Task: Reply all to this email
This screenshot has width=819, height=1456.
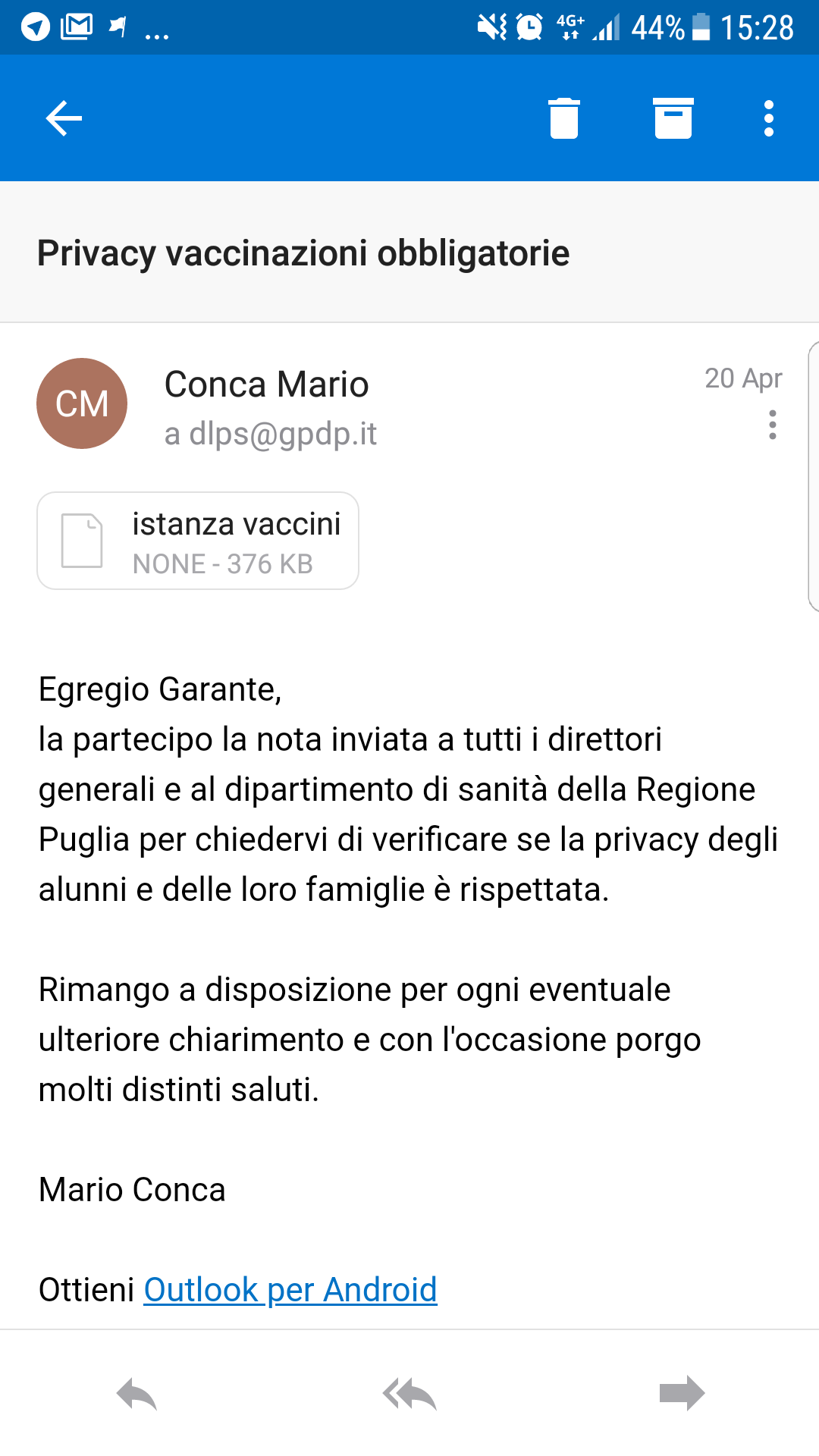Action: coord(409,1394)
